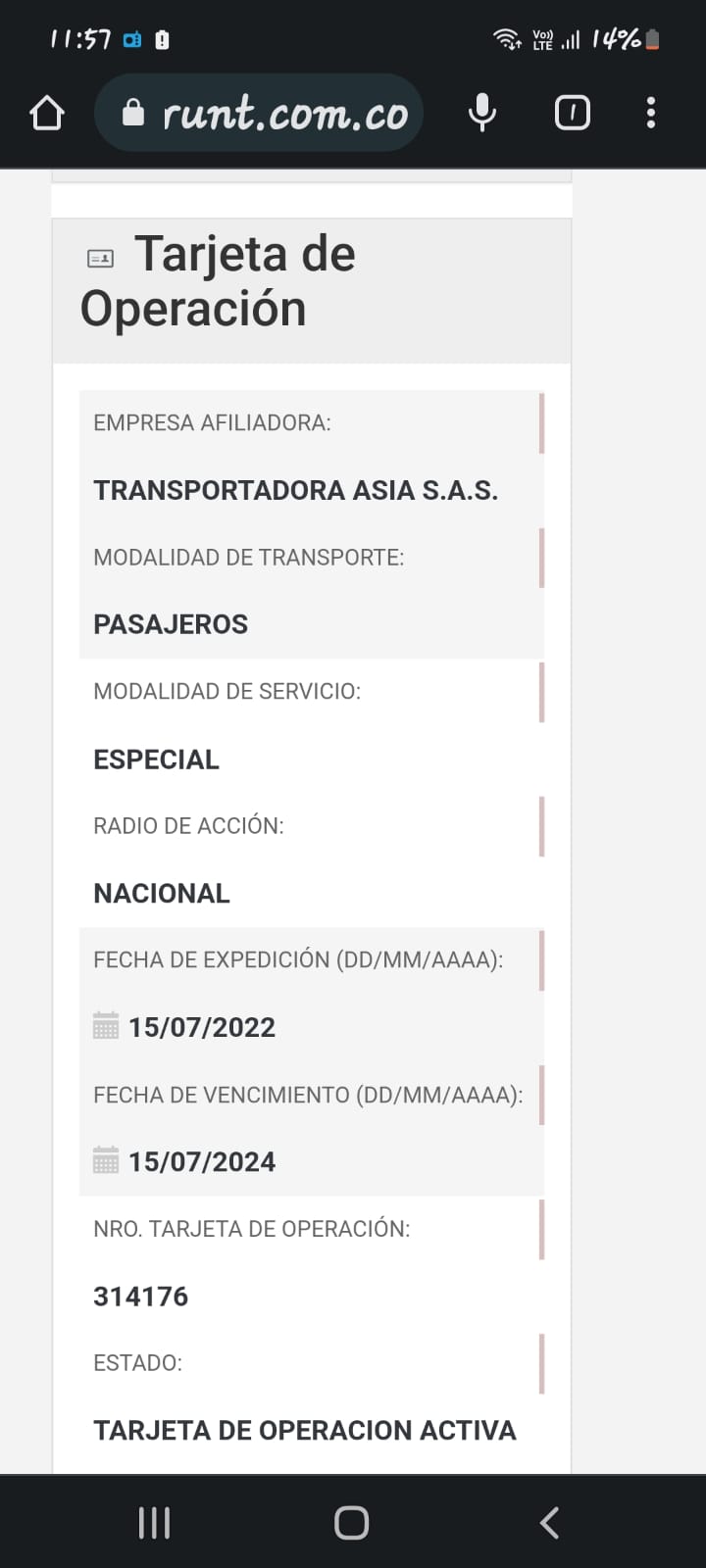Open recent apps from the navigation bar

(154, 1523)
